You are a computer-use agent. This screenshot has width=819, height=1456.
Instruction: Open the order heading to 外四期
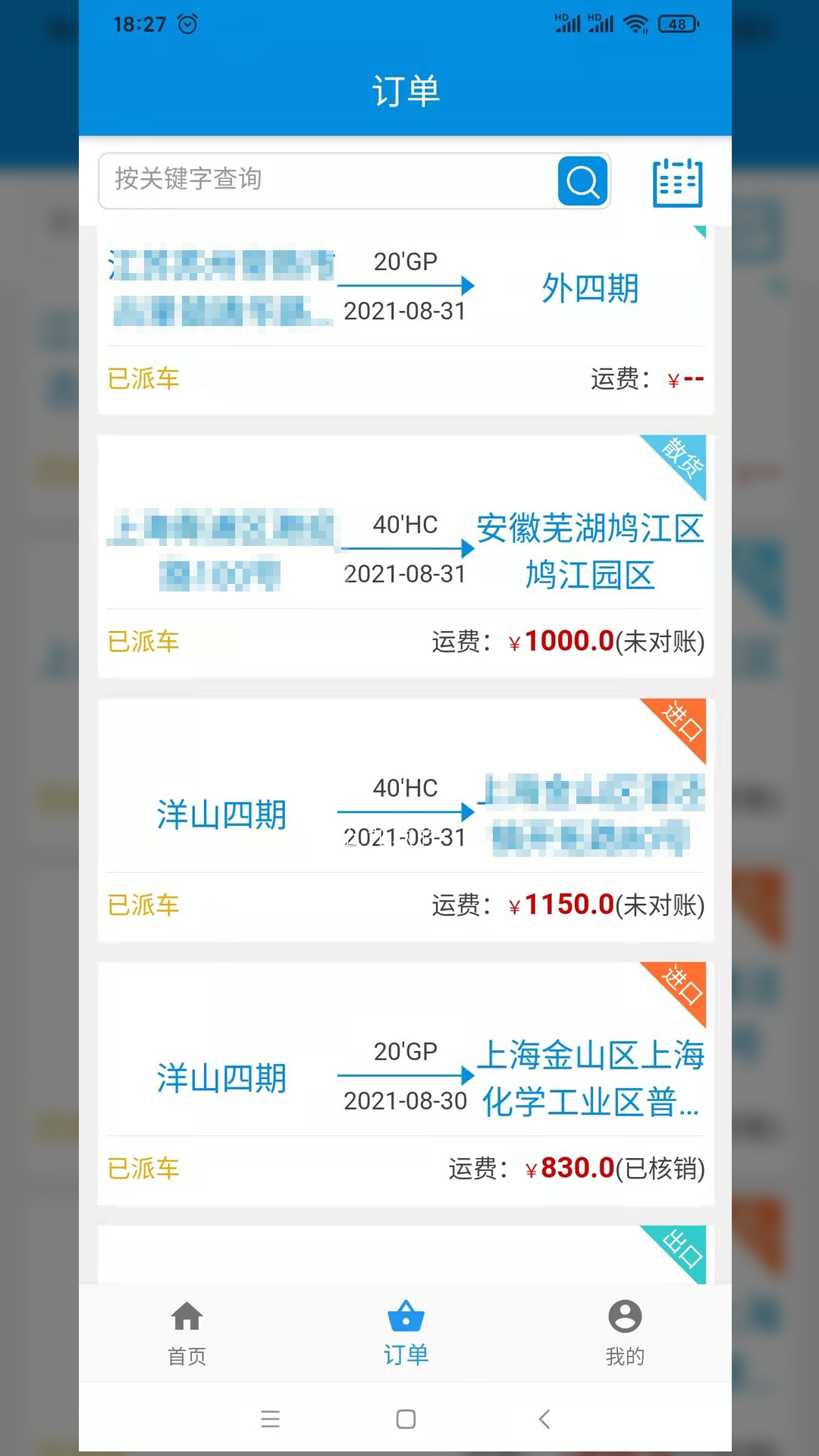(406, 321)
